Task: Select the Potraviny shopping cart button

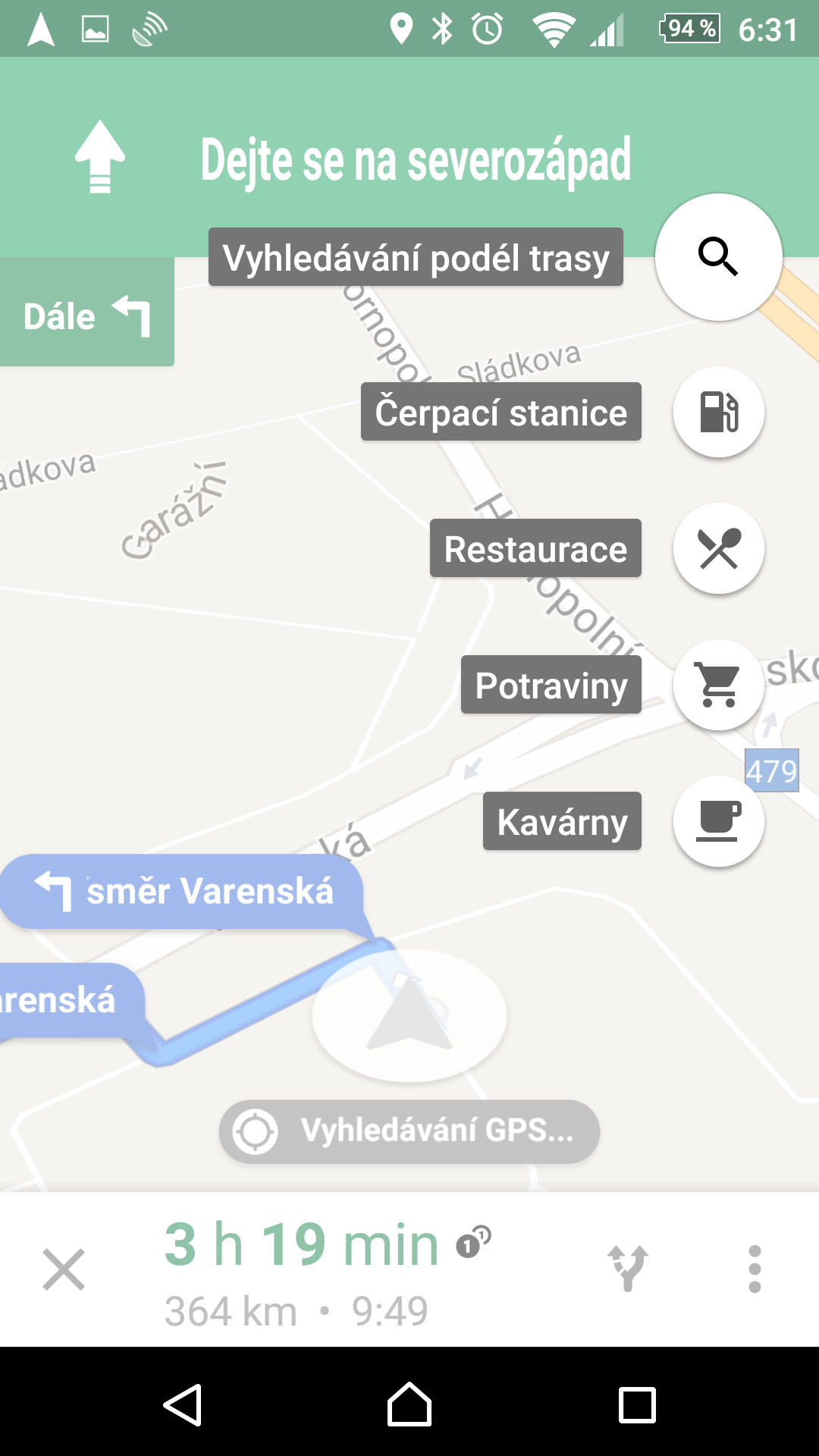Action: click(x=718, y=685)
